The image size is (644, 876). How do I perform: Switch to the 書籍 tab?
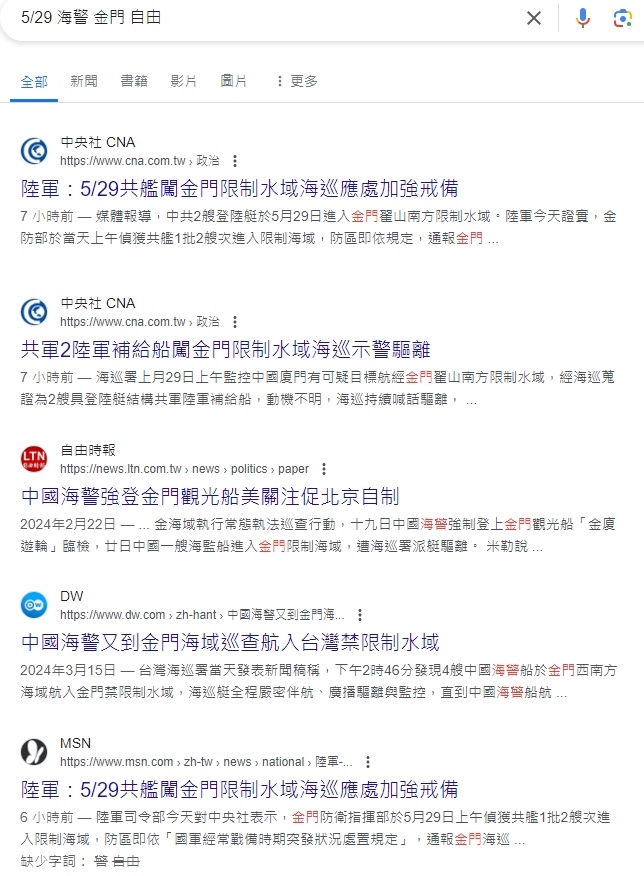click(134, 81)
